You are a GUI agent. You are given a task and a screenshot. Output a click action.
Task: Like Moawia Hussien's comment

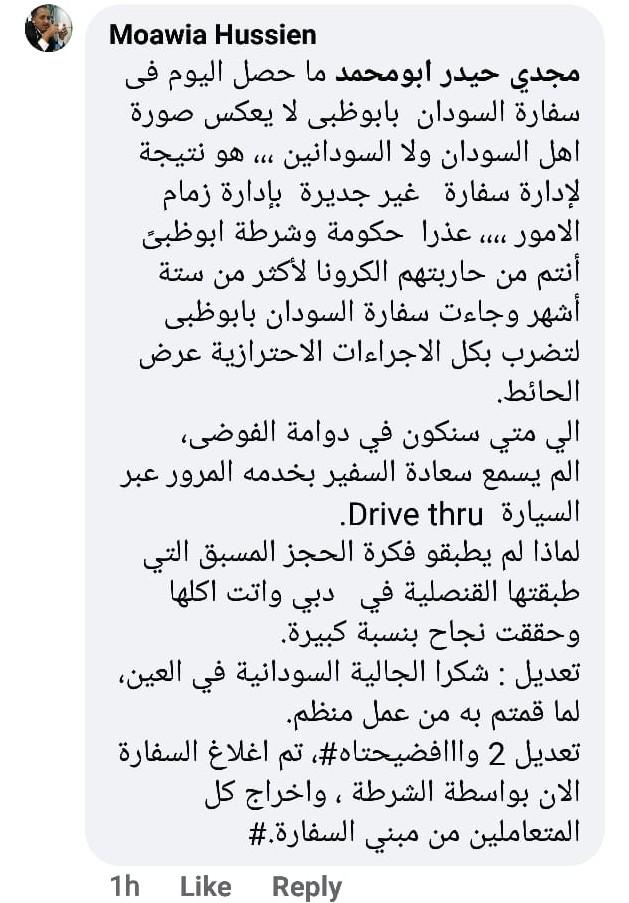click(206, 886)
